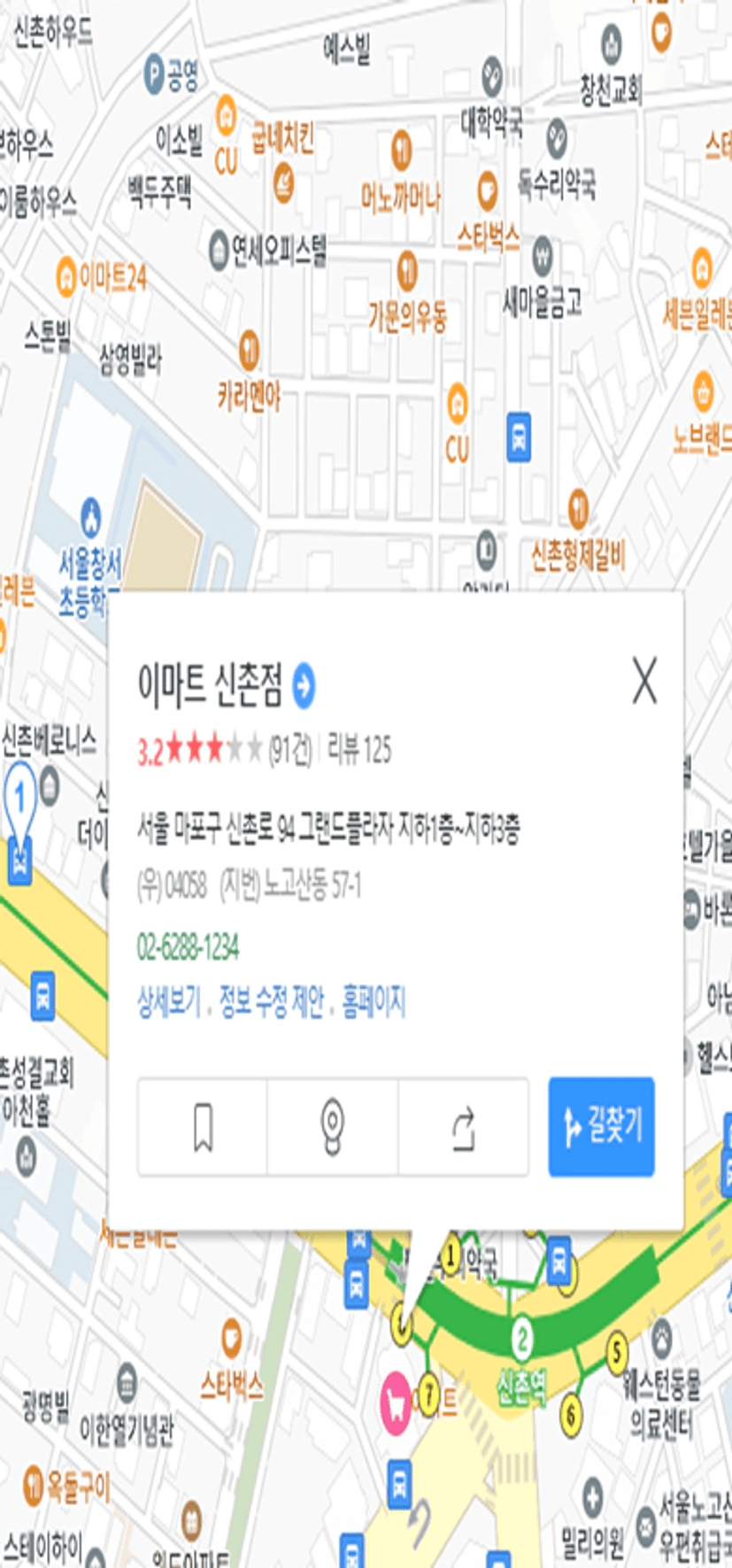Open roadview with the camera pin icon

coord(333,1127)
